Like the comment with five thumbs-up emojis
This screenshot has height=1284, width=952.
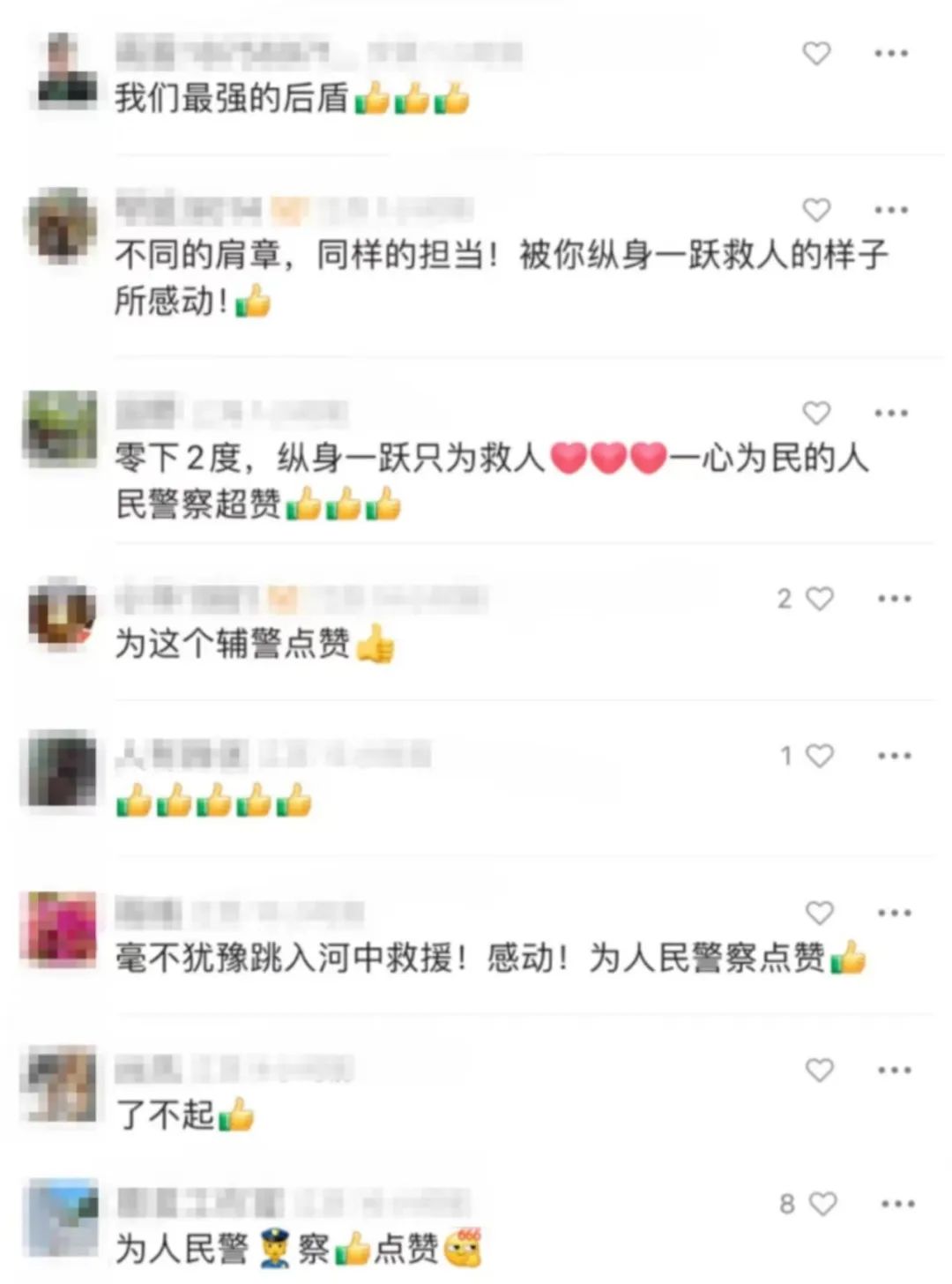tap(820, 756)
